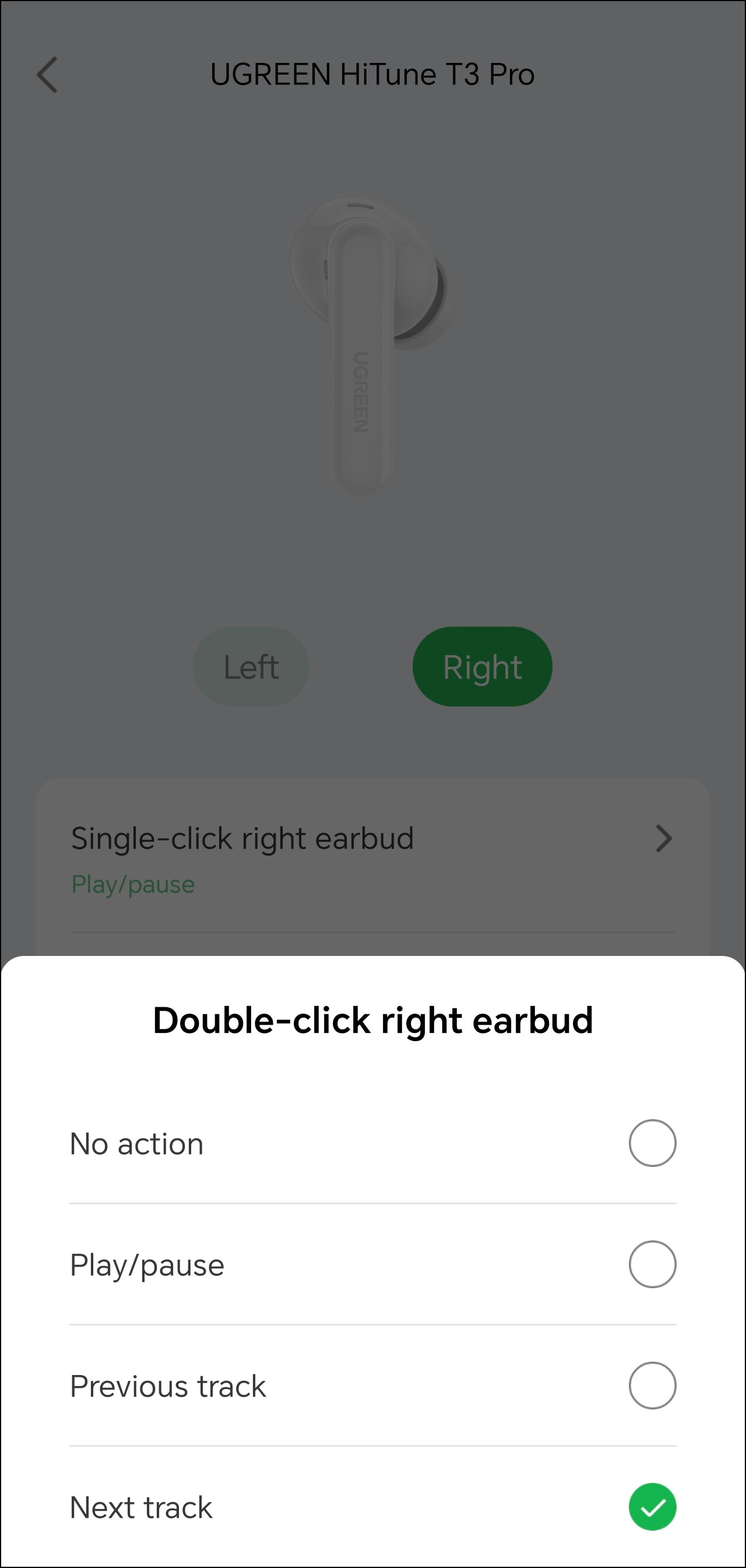Select the No action option

click(x=652, y=1143)
